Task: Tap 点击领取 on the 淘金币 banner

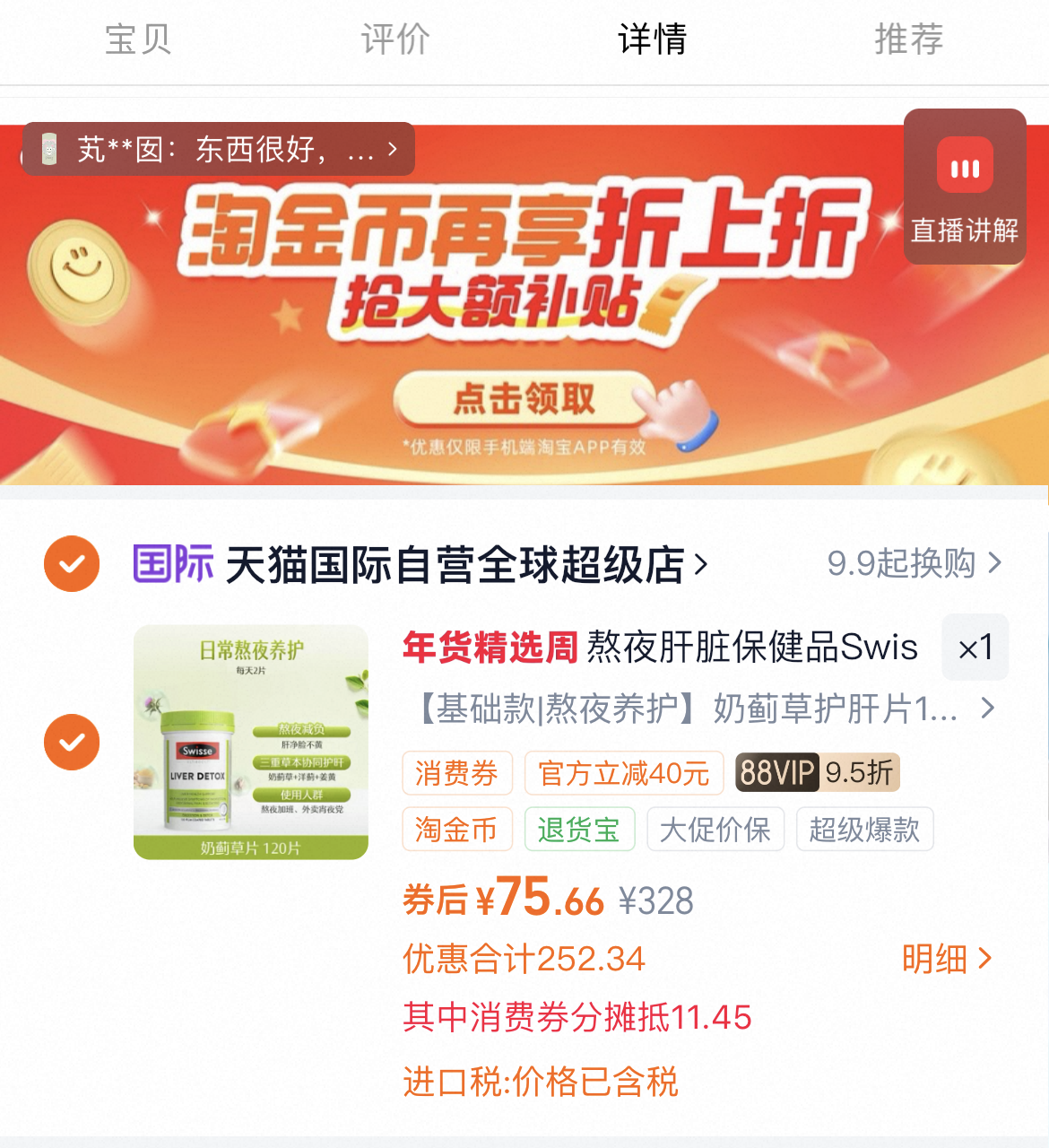Action: pos(524,398)
